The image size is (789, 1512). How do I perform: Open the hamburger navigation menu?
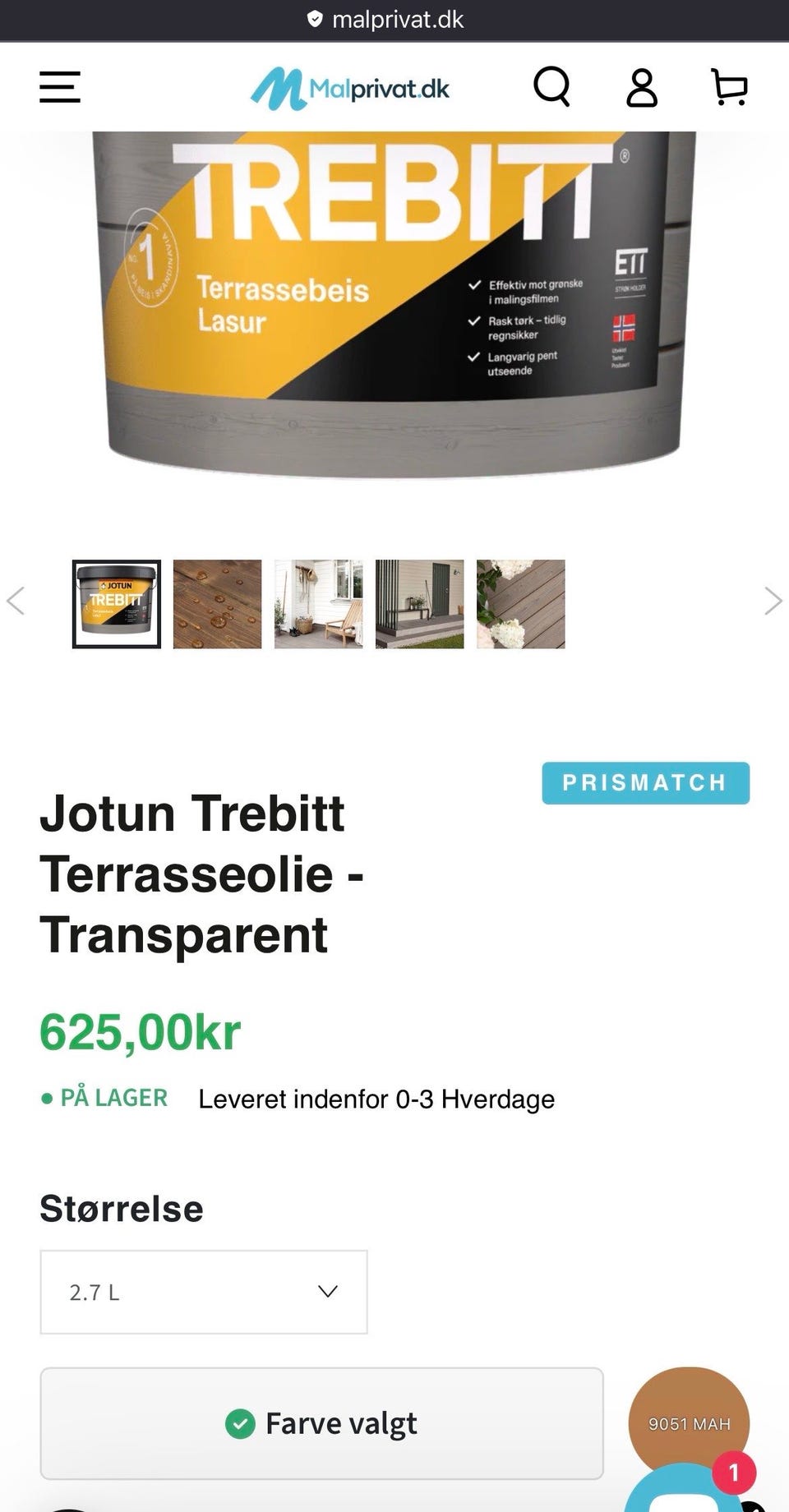58,87
